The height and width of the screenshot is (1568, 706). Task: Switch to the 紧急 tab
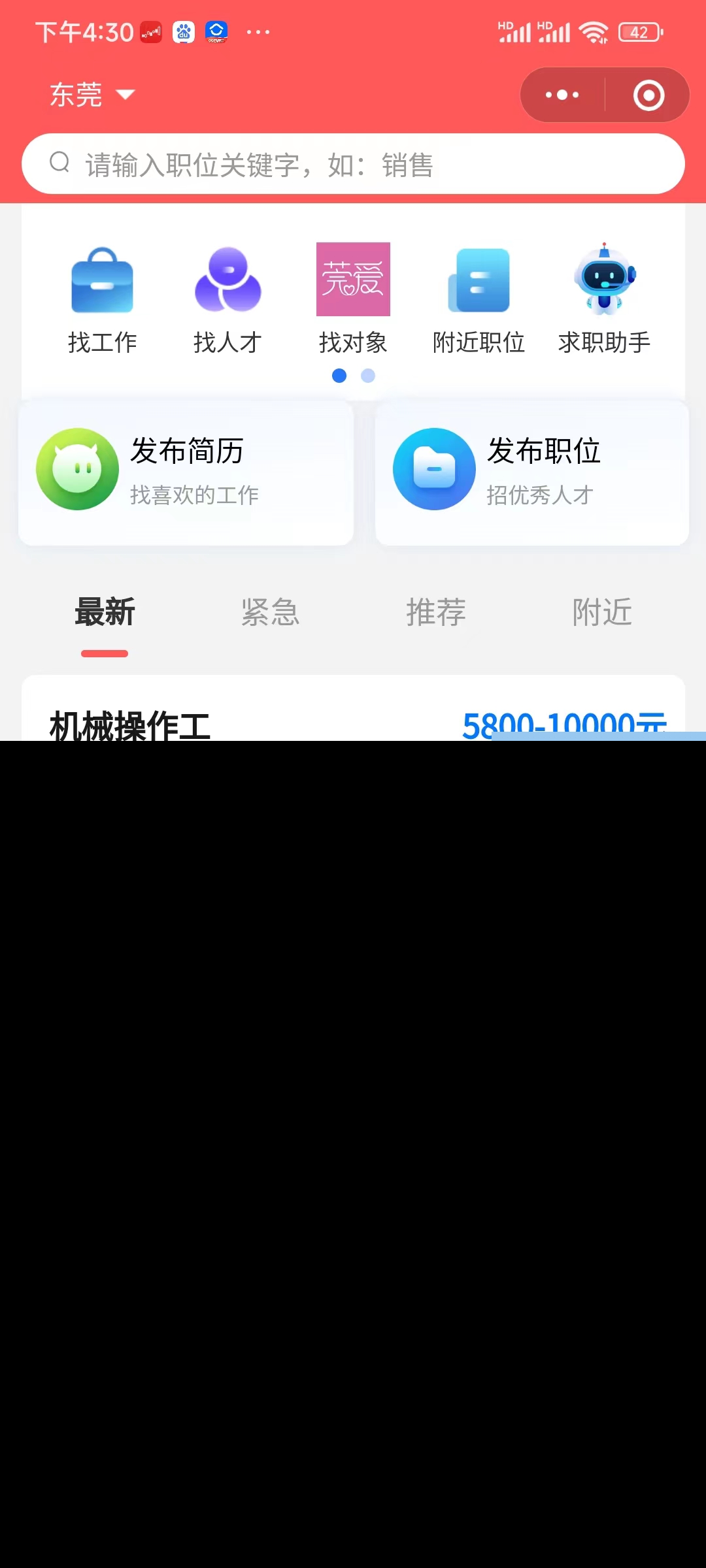pyautogui.click(x=270, y=613)
